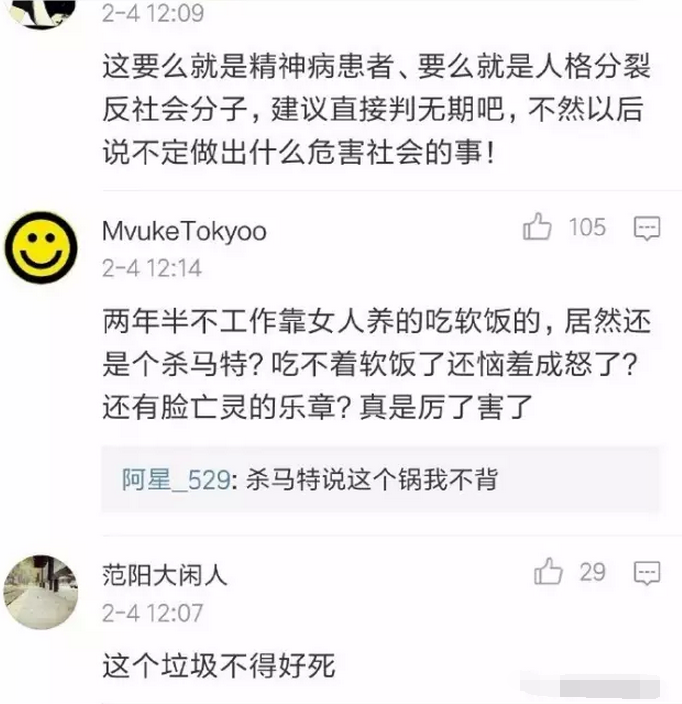View MvukeTokyoo's username profile
This screenshot has width=682, height=704.
(184, 231)
